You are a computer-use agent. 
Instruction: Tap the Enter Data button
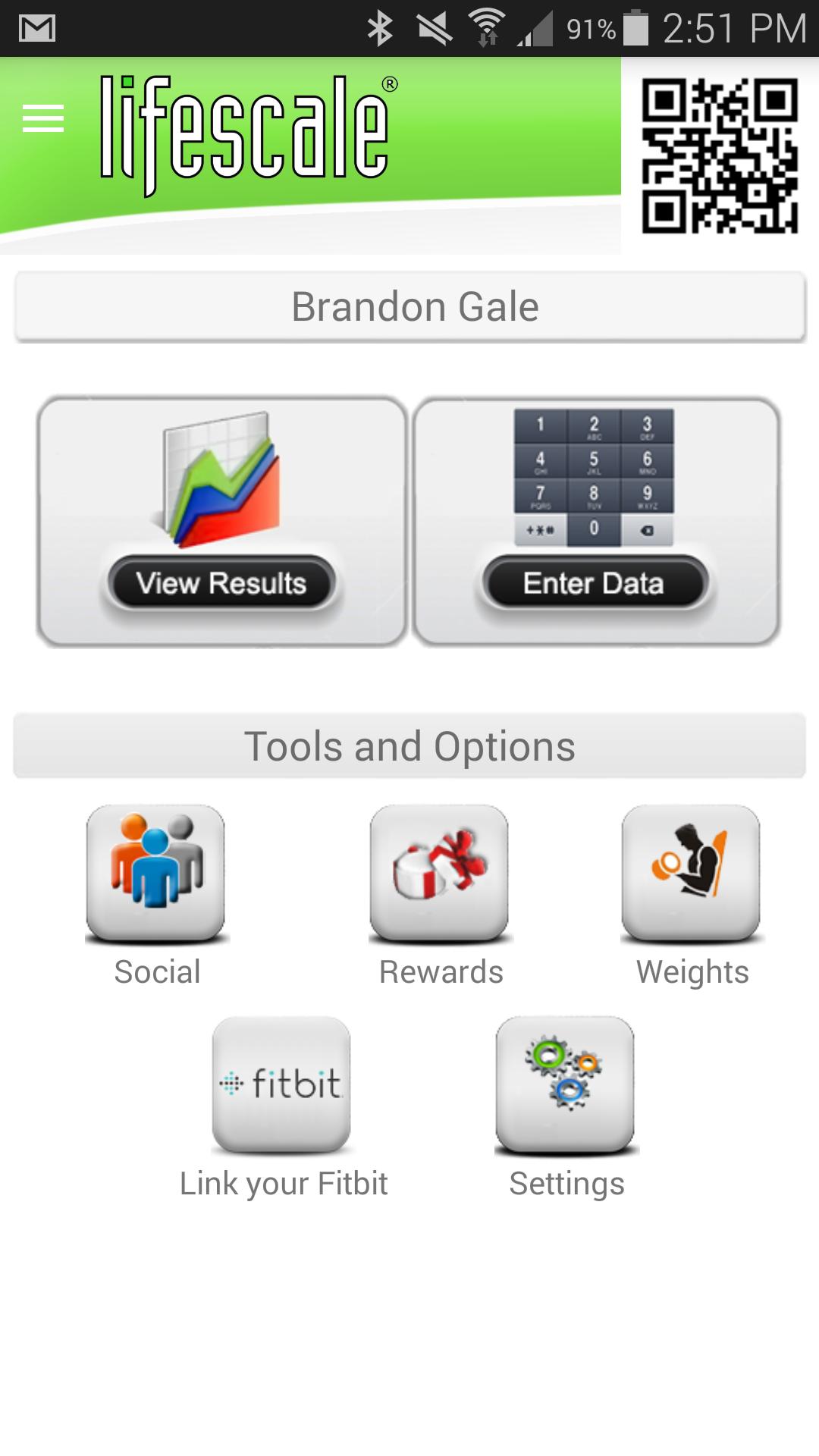tap(596, 522)
